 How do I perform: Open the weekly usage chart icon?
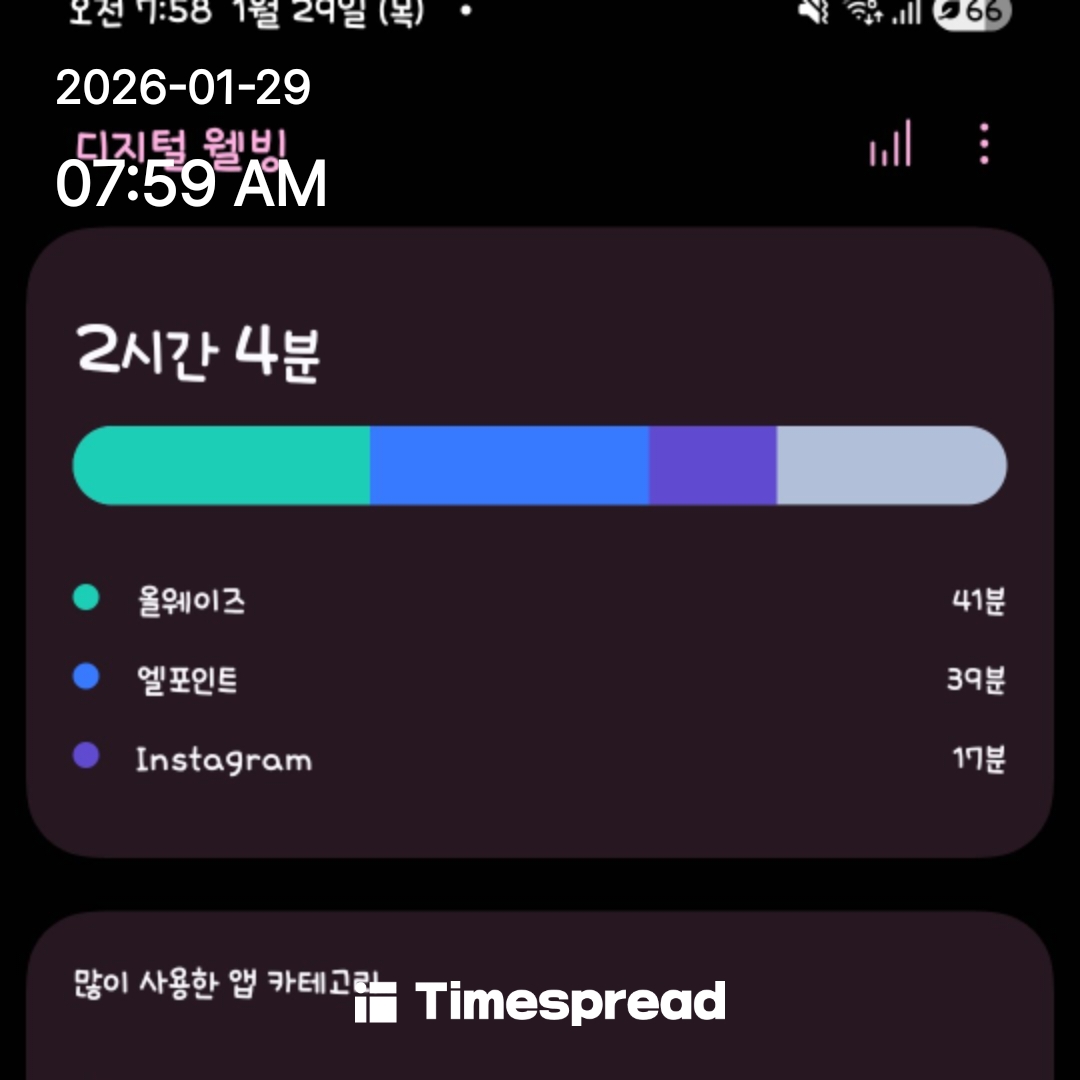[x=890, y=145]
